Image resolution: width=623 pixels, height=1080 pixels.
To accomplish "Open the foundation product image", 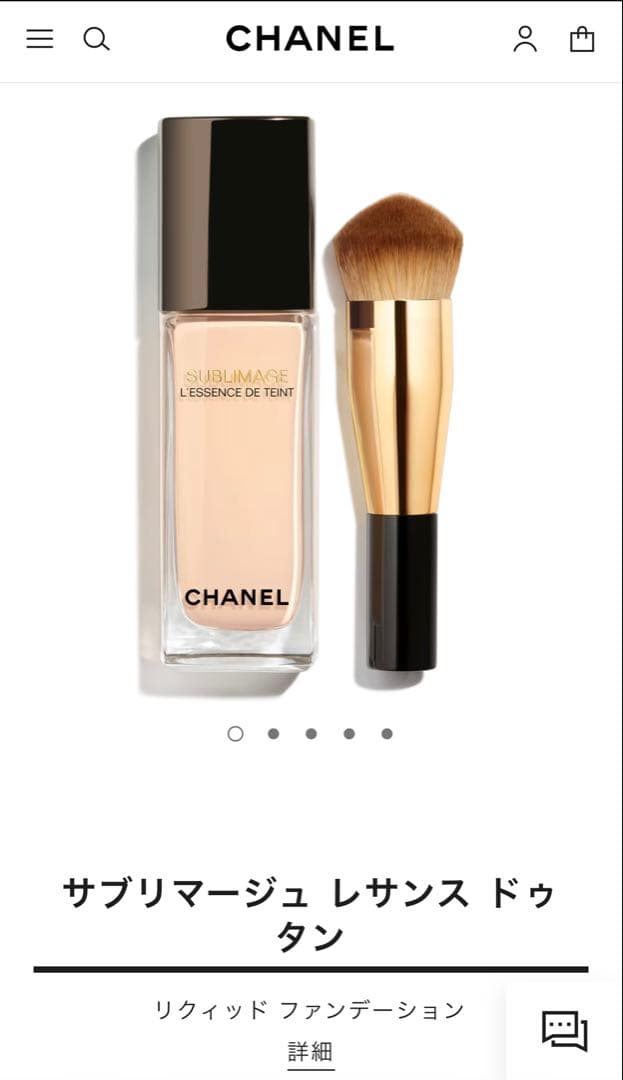I will click(x=300, y=400).
